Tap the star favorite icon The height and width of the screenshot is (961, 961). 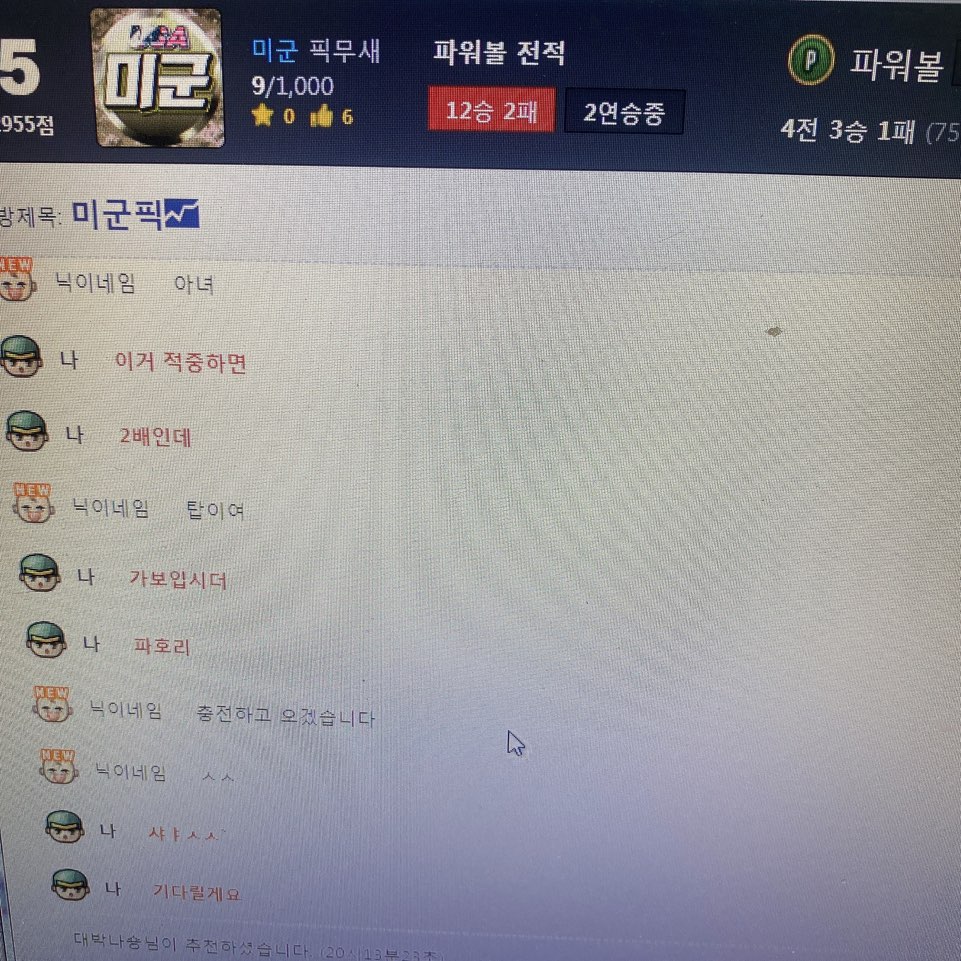point(263,116)
